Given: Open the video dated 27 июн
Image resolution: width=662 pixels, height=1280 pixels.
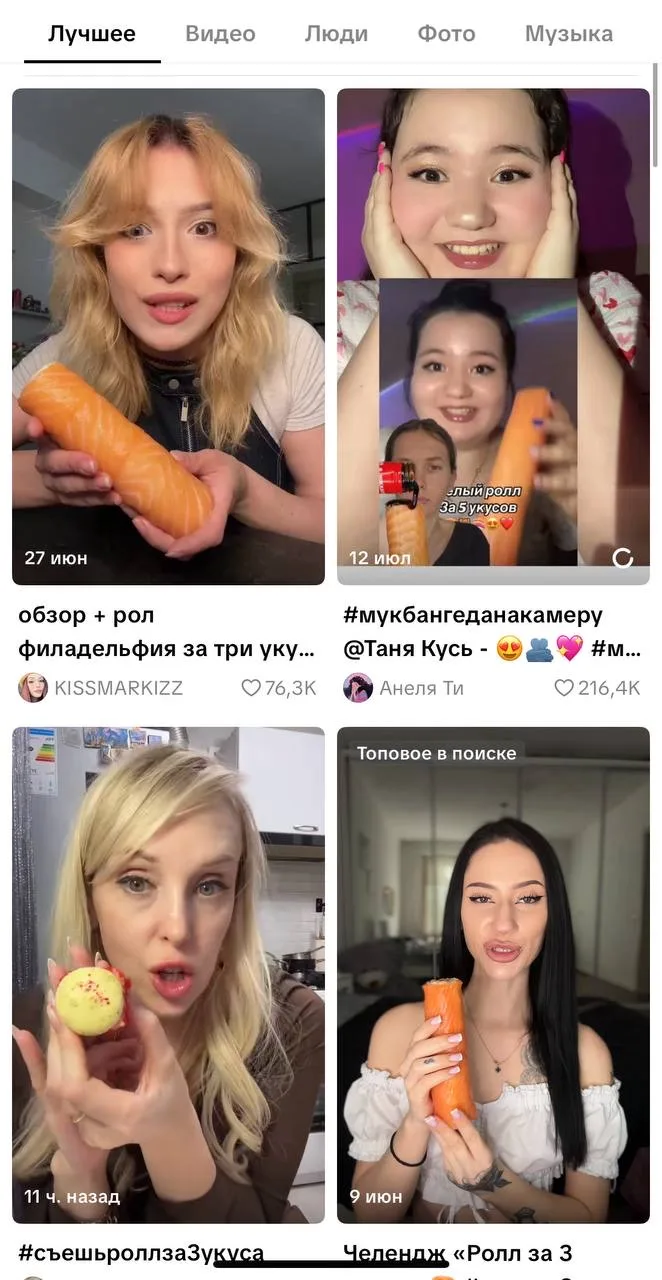Looking at the screenshot, I should (168, 336).
